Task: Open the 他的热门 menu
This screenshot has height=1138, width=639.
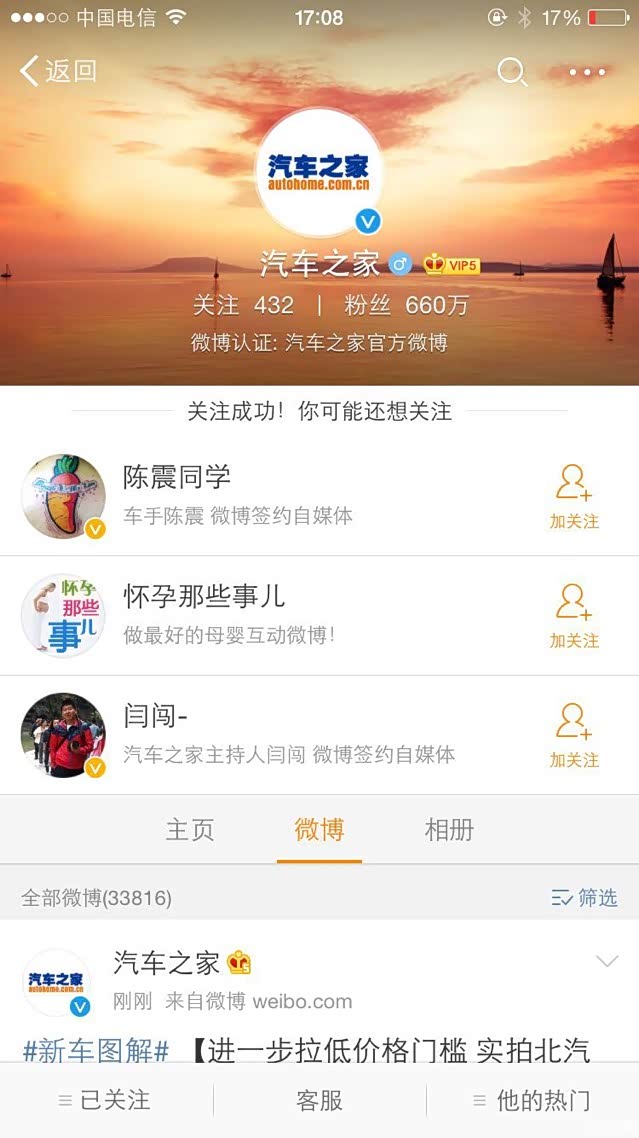Action: point(532,1101)
